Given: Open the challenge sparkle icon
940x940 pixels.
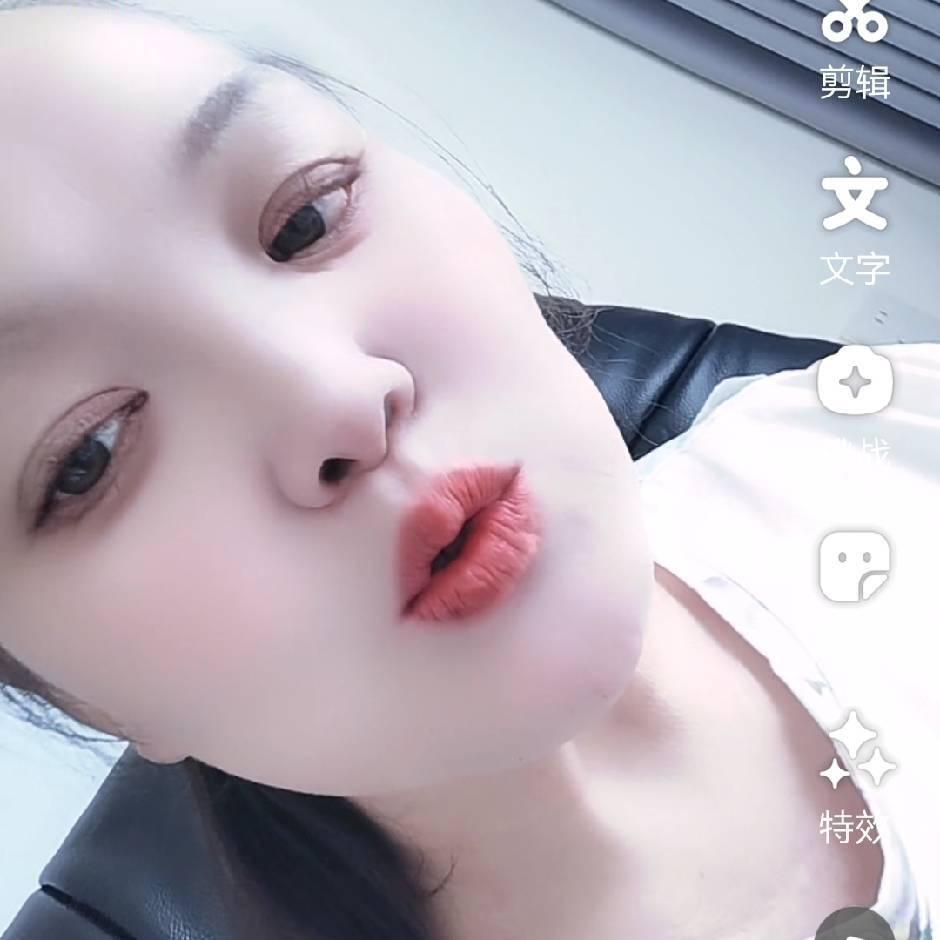Looking at the screenshot, I should tap(855, 382).
